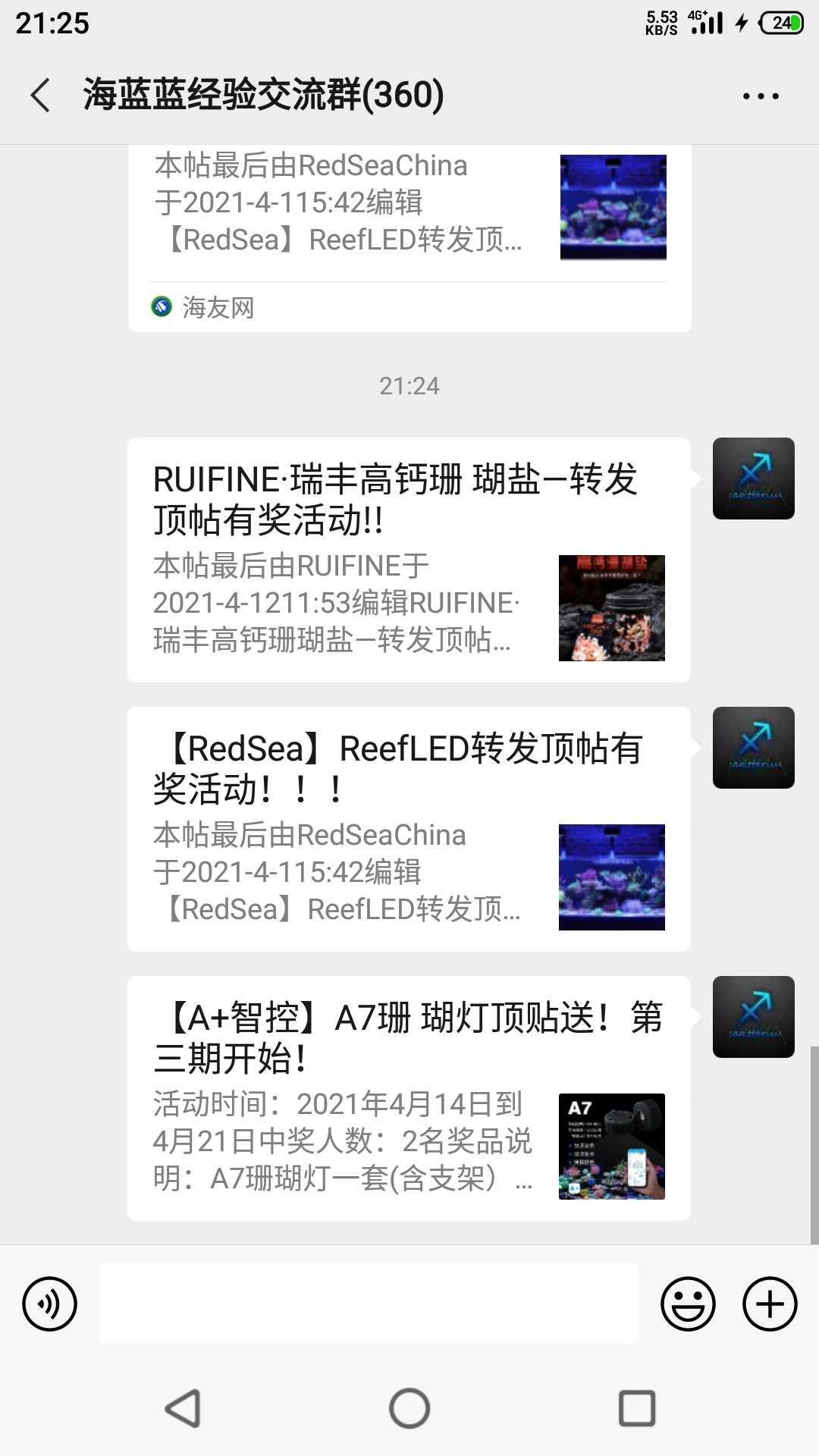
Task: Open the RUIFINE瑞丰高钙珊瑚盐 shared link card
Action: click(x=408, y=560)
